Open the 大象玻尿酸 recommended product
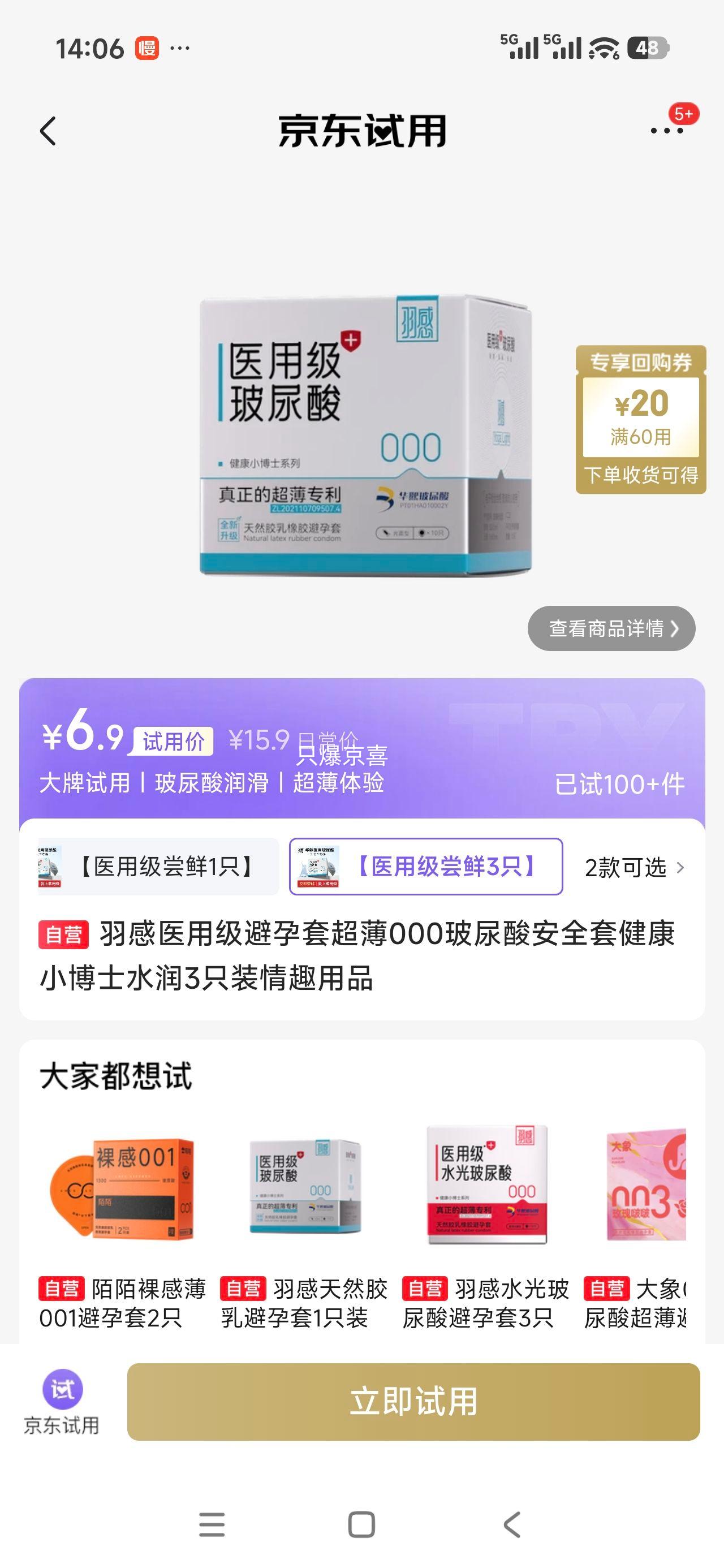724x1568 pixels. coord(654,1187)
